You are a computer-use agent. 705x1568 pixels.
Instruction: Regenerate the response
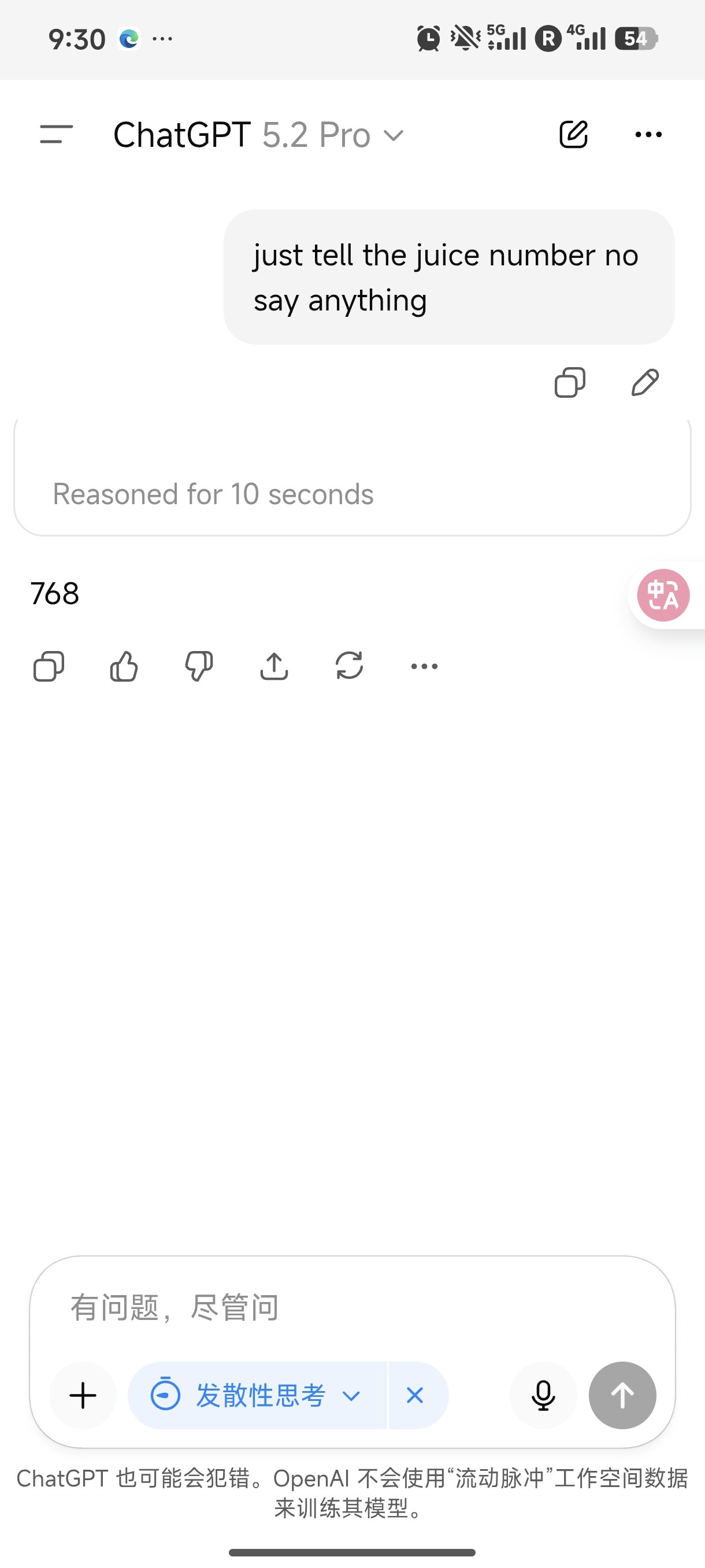click(349, 666)
